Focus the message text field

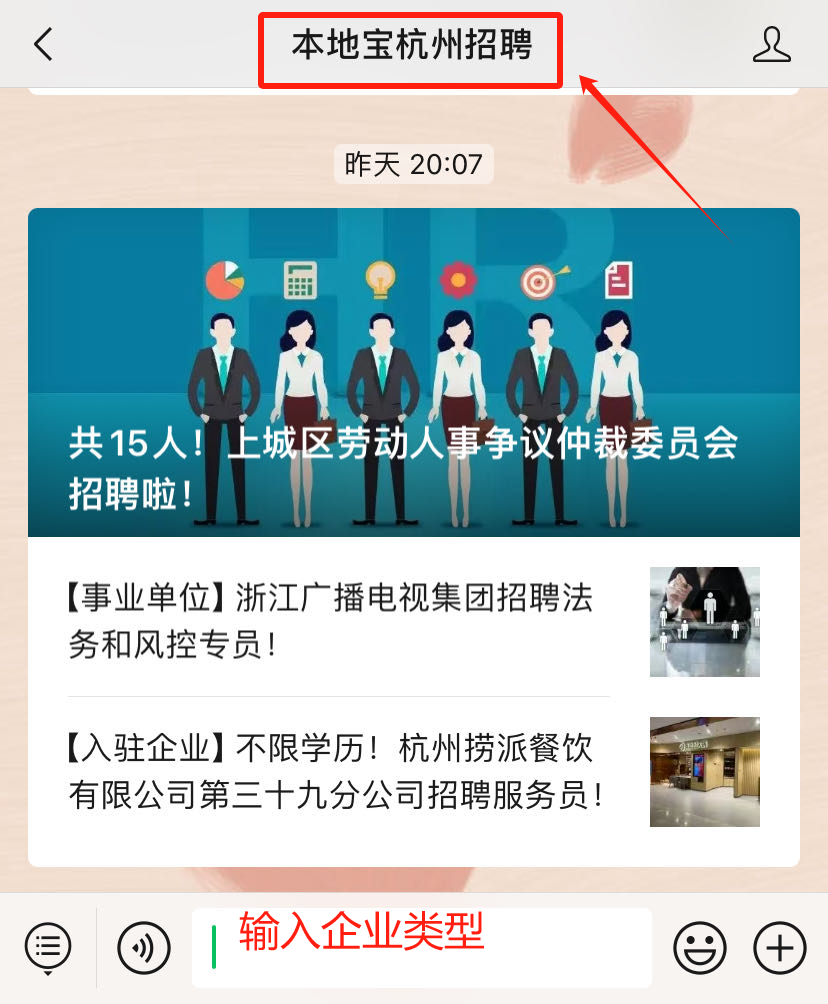point(421,947)
